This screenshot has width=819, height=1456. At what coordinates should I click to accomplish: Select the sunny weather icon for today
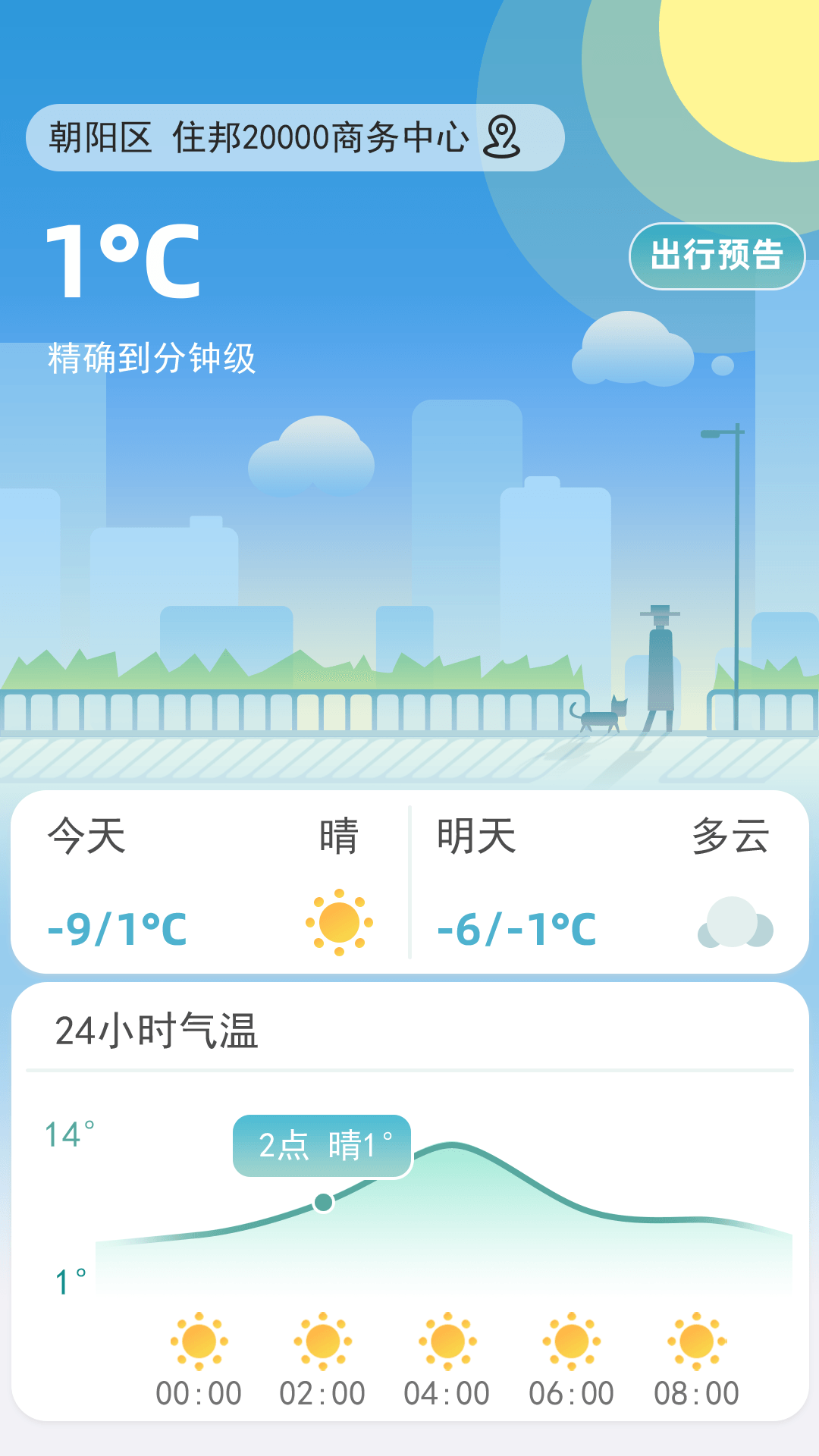[x=337, y=924]
